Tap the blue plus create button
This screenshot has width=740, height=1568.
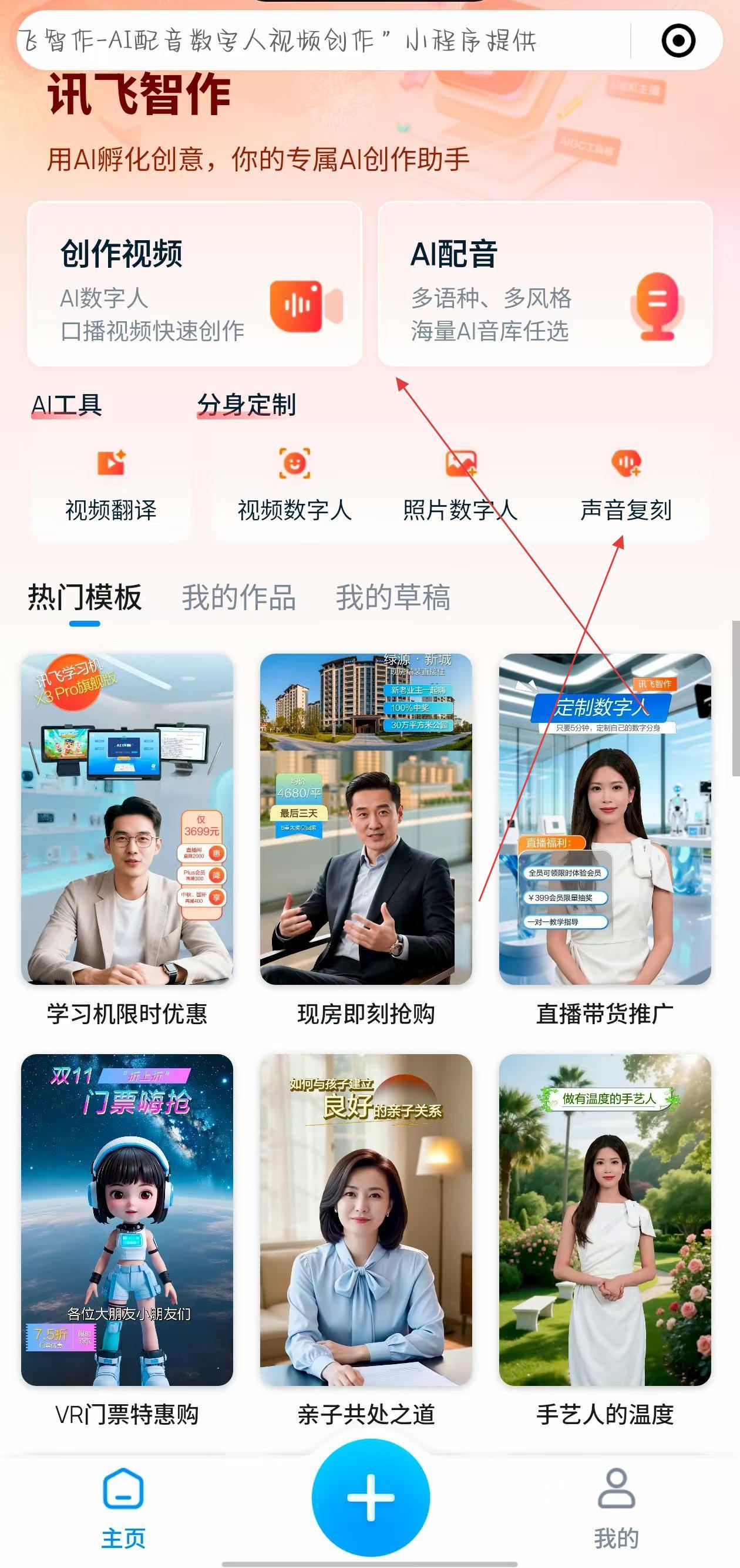(x=371, y=1498)
